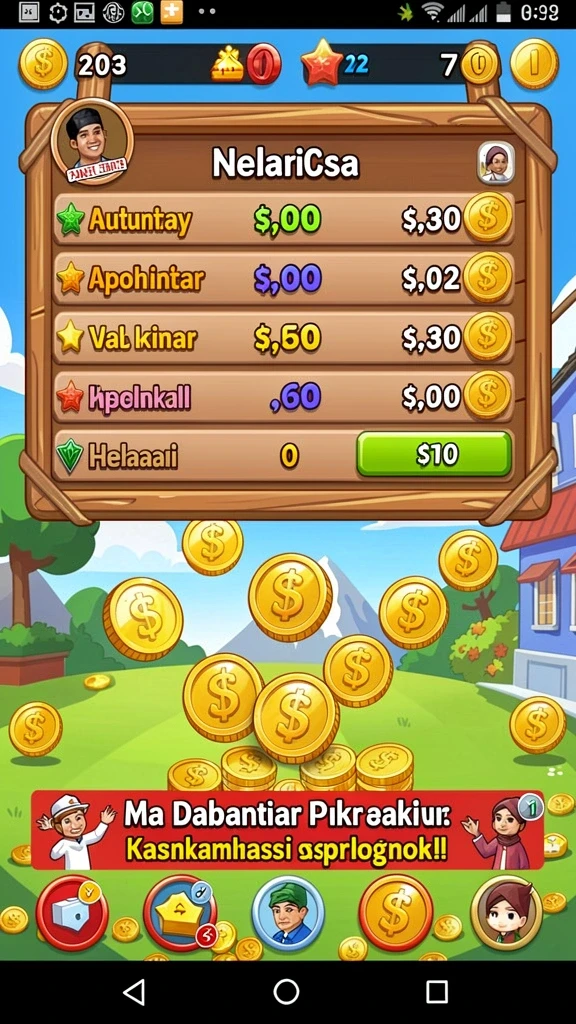This screenshot has height=1024, width=576.
Task: Go back with the system back button
Action: 134,992
